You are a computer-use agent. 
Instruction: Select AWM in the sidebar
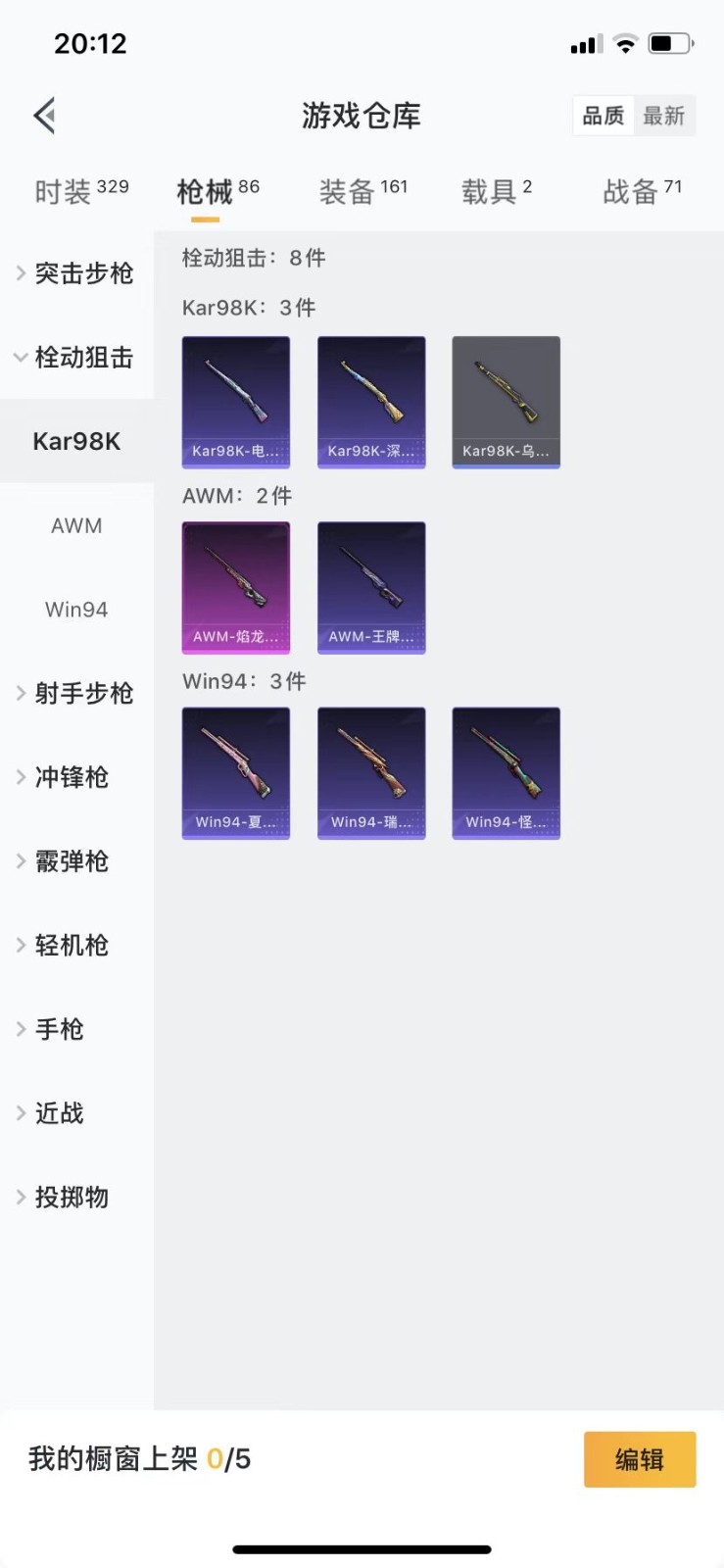[76, 526]
